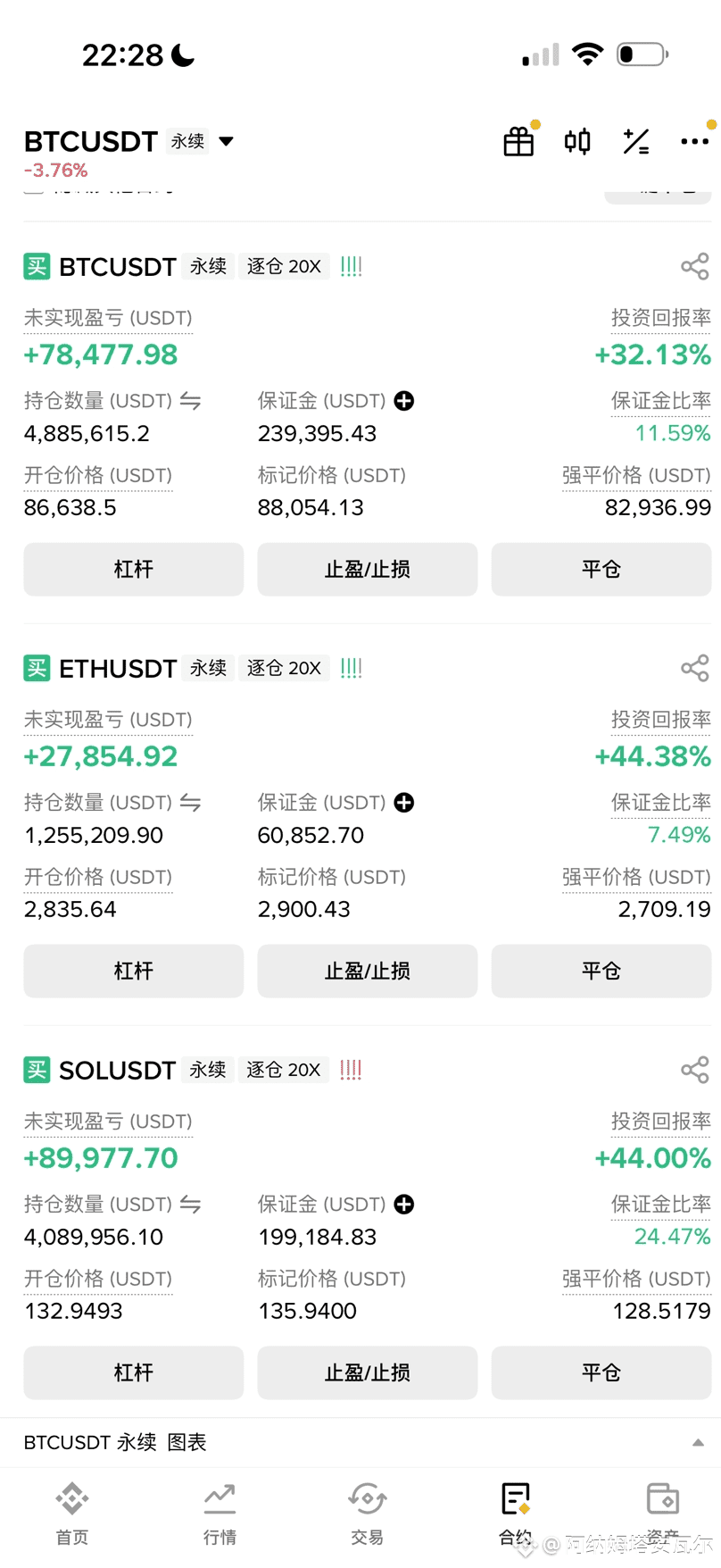Set 止盈/止损 for the BTCUSDT position
The image size is (721, 1568).
[x=367, y=569]
